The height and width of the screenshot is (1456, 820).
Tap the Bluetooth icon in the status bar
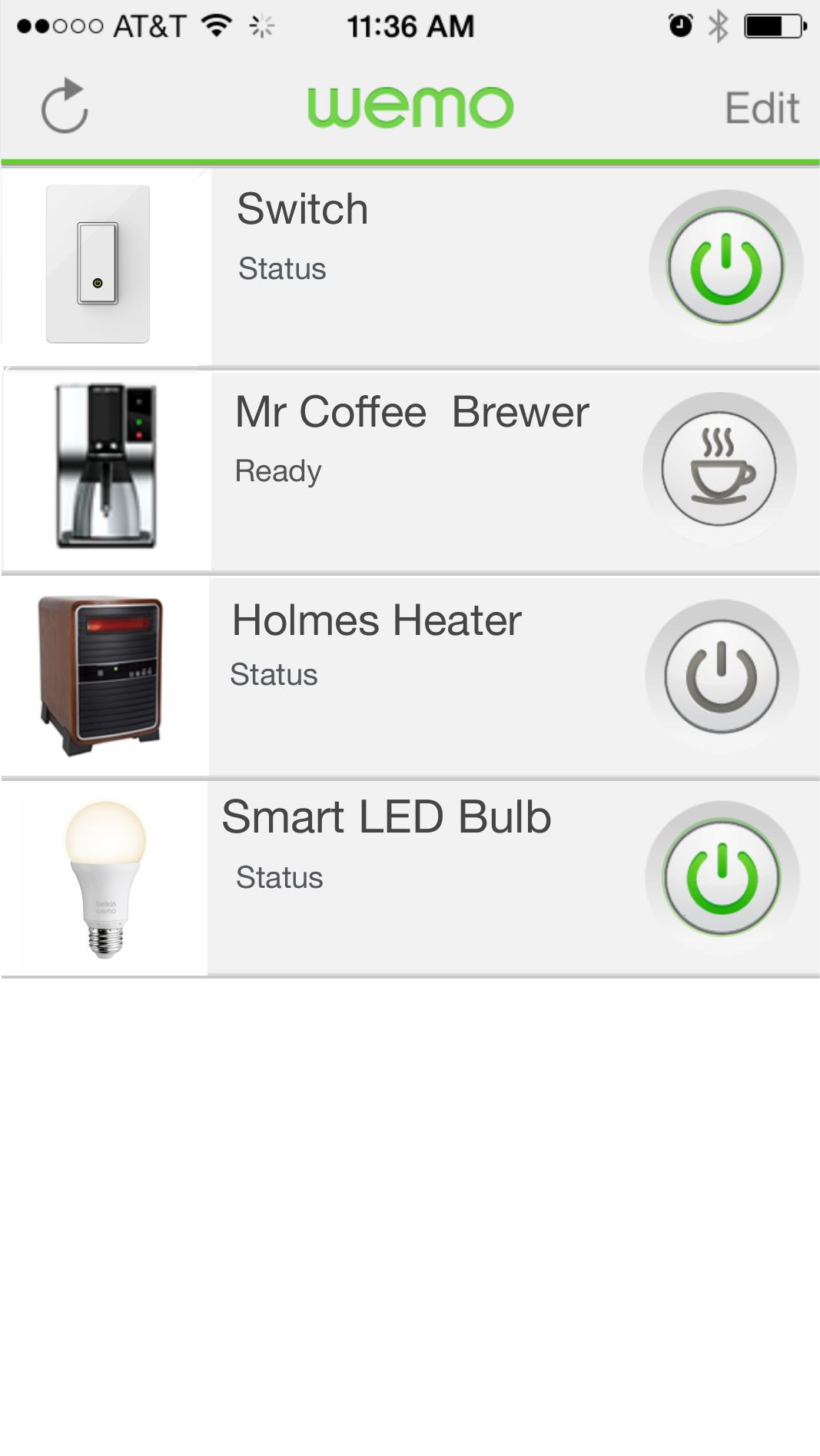click(x=718, y=23)
